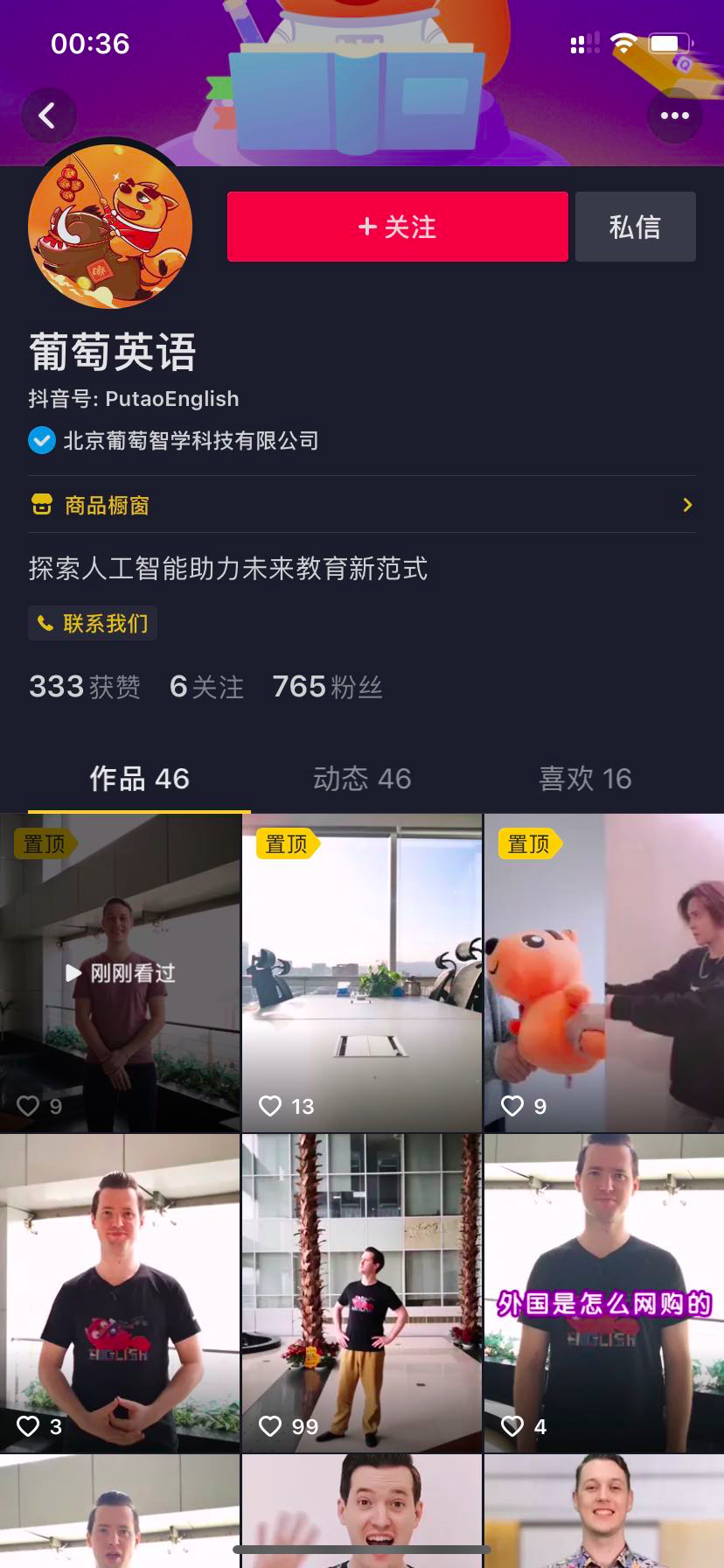Viewport: 724px width, 1568px height.
Task: Tap the 765 粉丝 followers count
Action: (x=328, y=686)
